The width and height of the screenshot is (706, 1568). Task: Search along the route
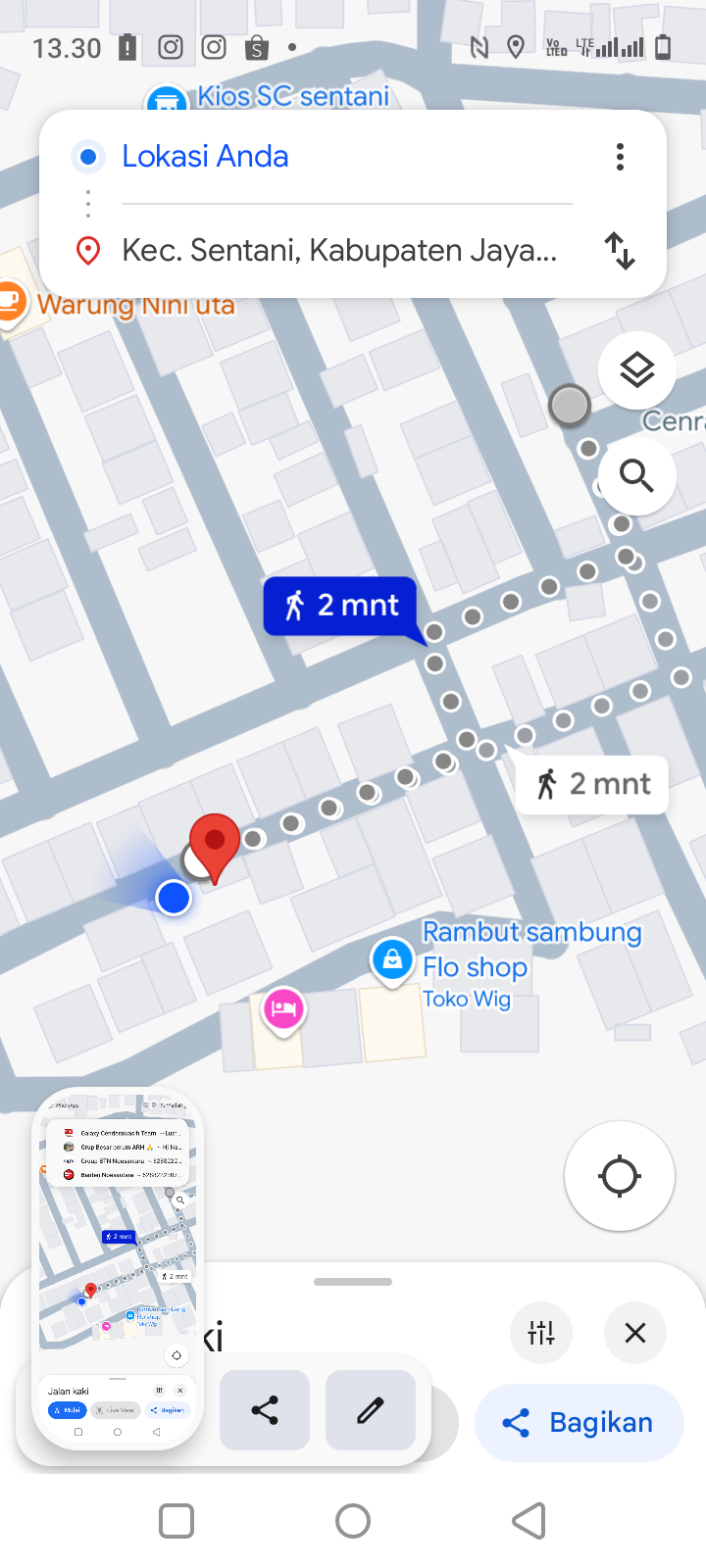[x=637, y=476]
